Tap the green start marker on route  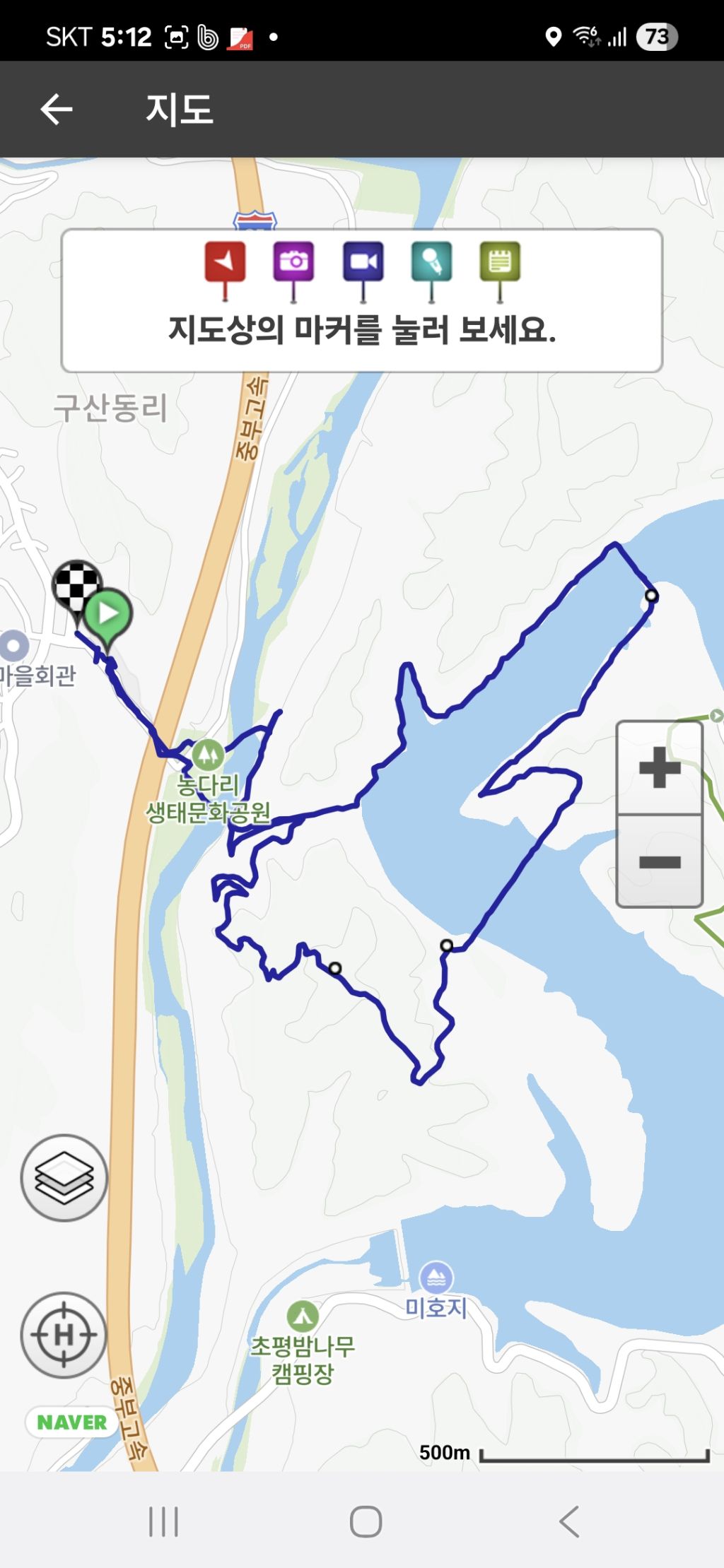click(108, 613)
